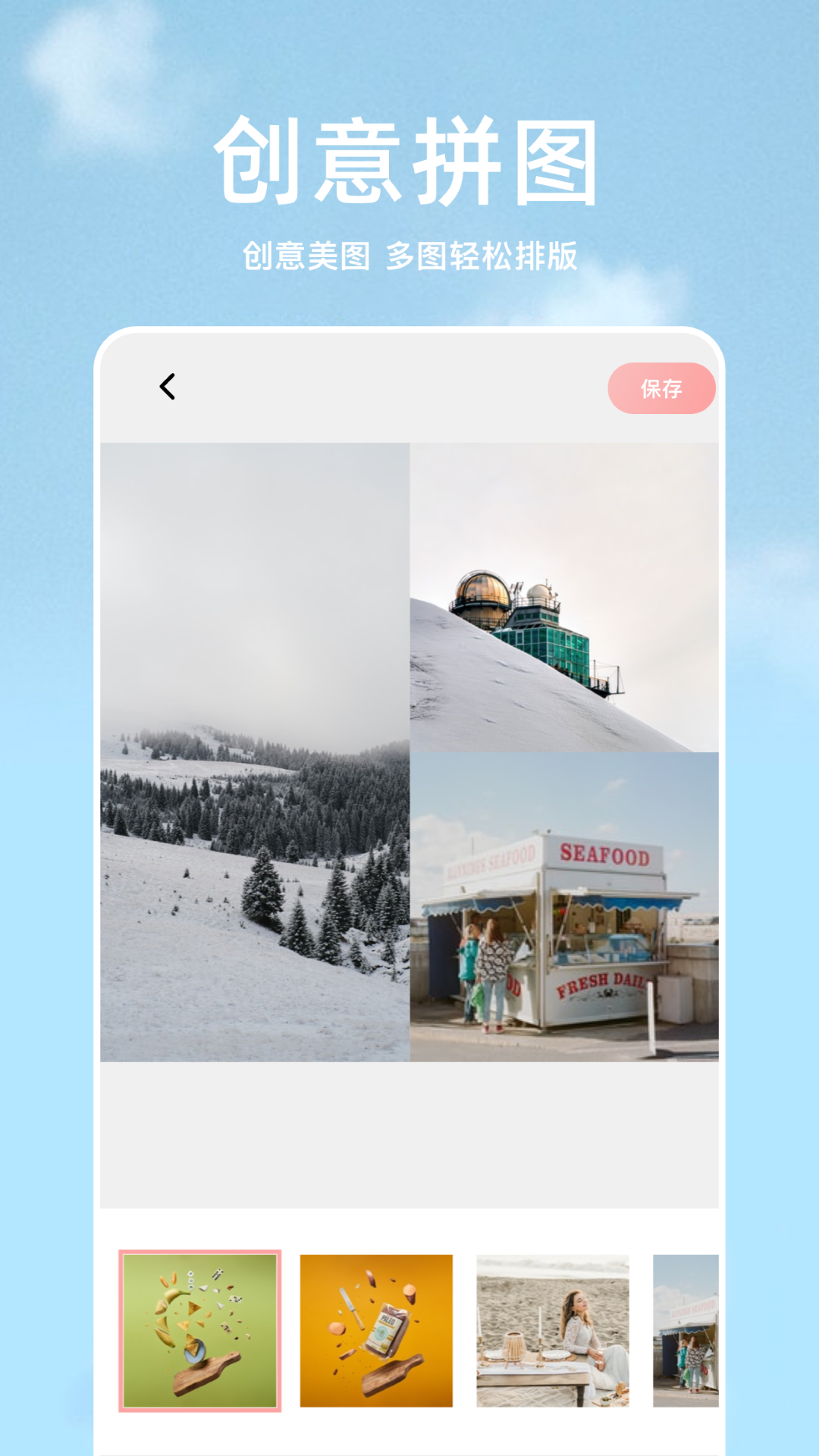819x1456 pixels.
Task: Click the pink Save pill in top bar
Action: pyautogui.click(x=661, y=388)
